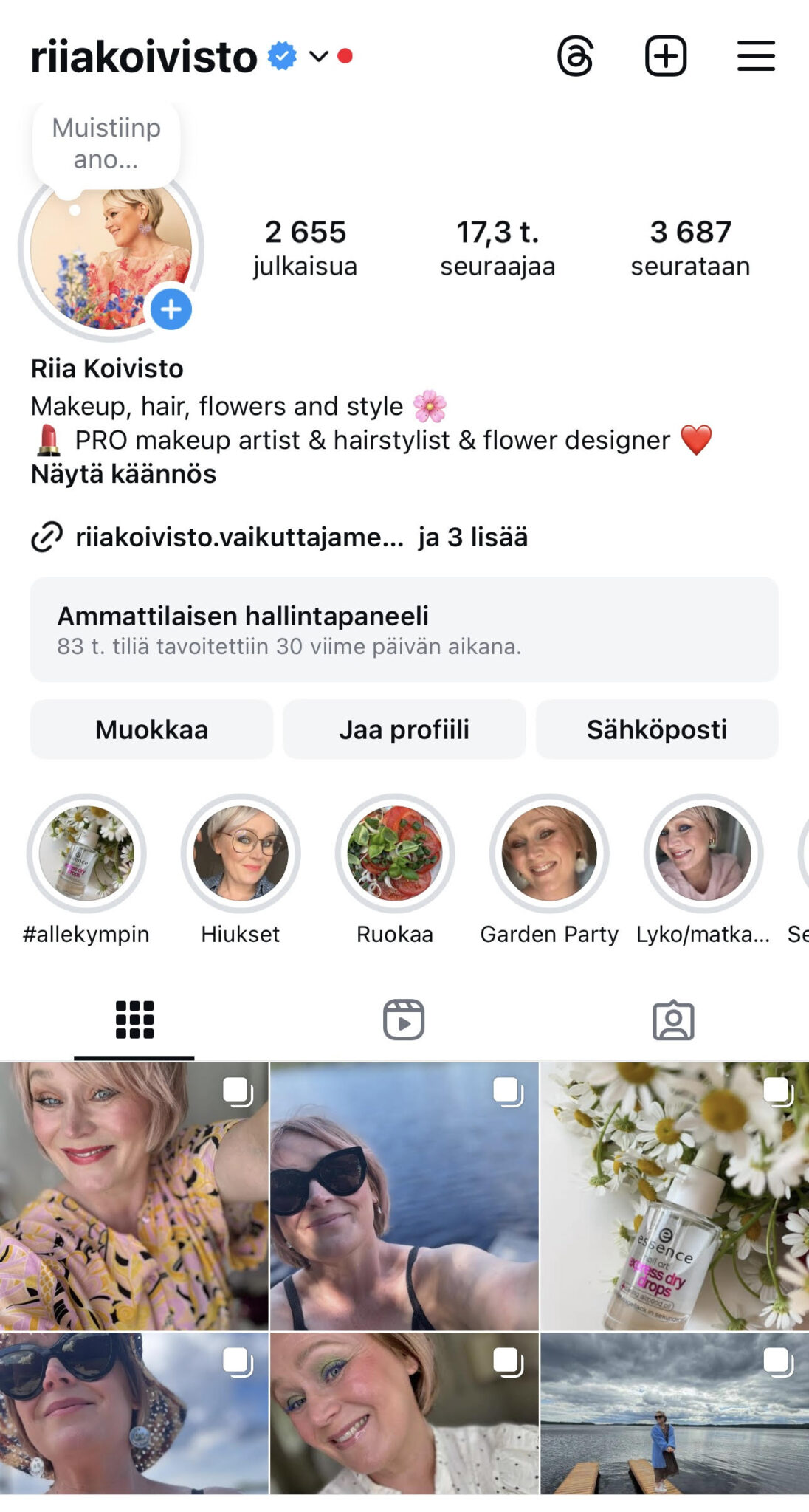
Task: Open the Muistiinpano note bubble
Action: click(106, 143)
